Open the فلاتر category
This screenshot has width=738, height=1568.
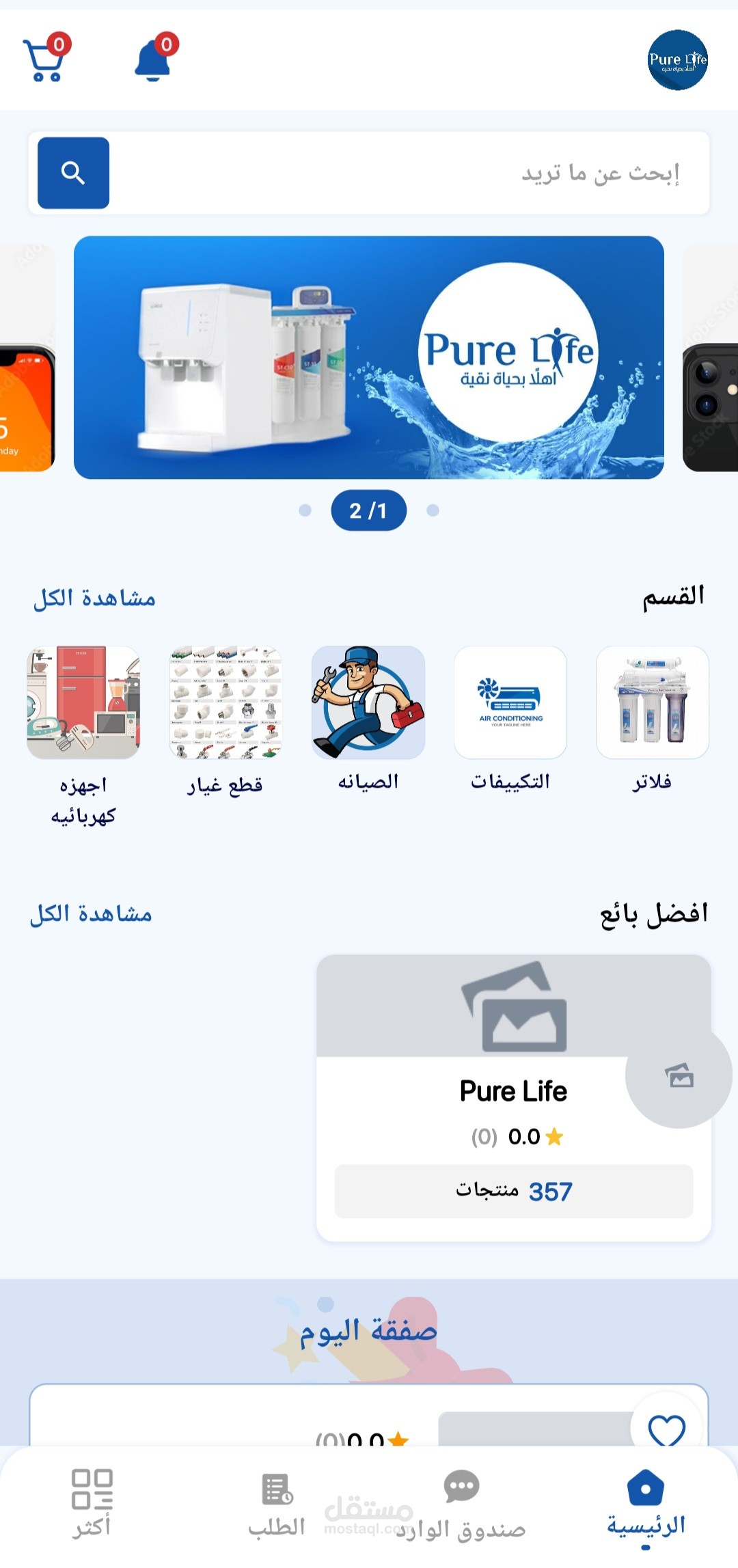652,704
